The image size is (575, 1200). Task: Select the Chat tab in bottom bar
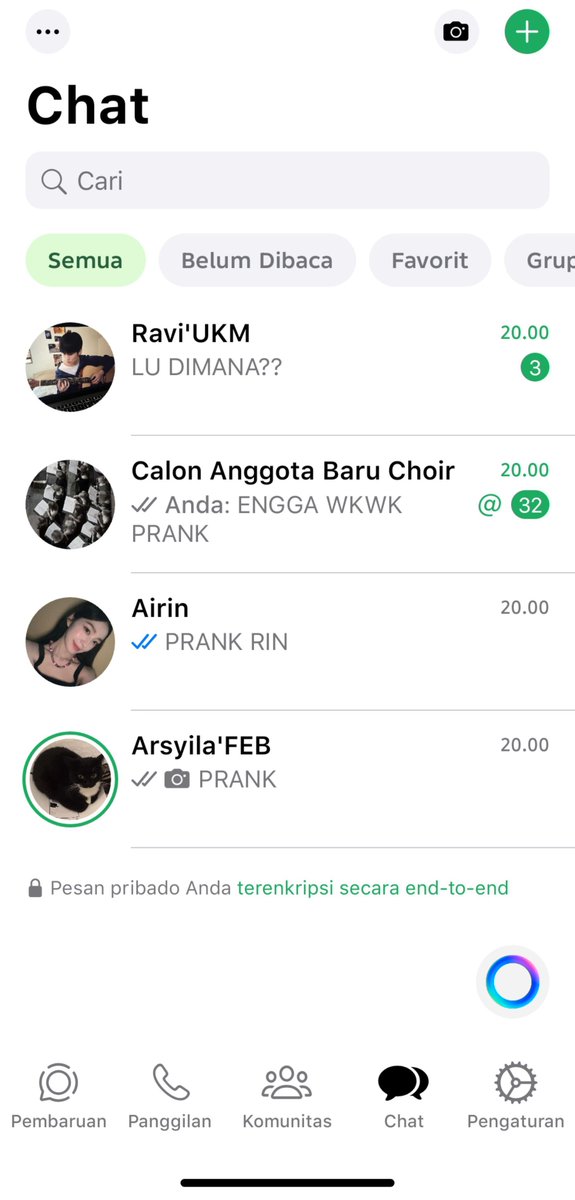404,1097
